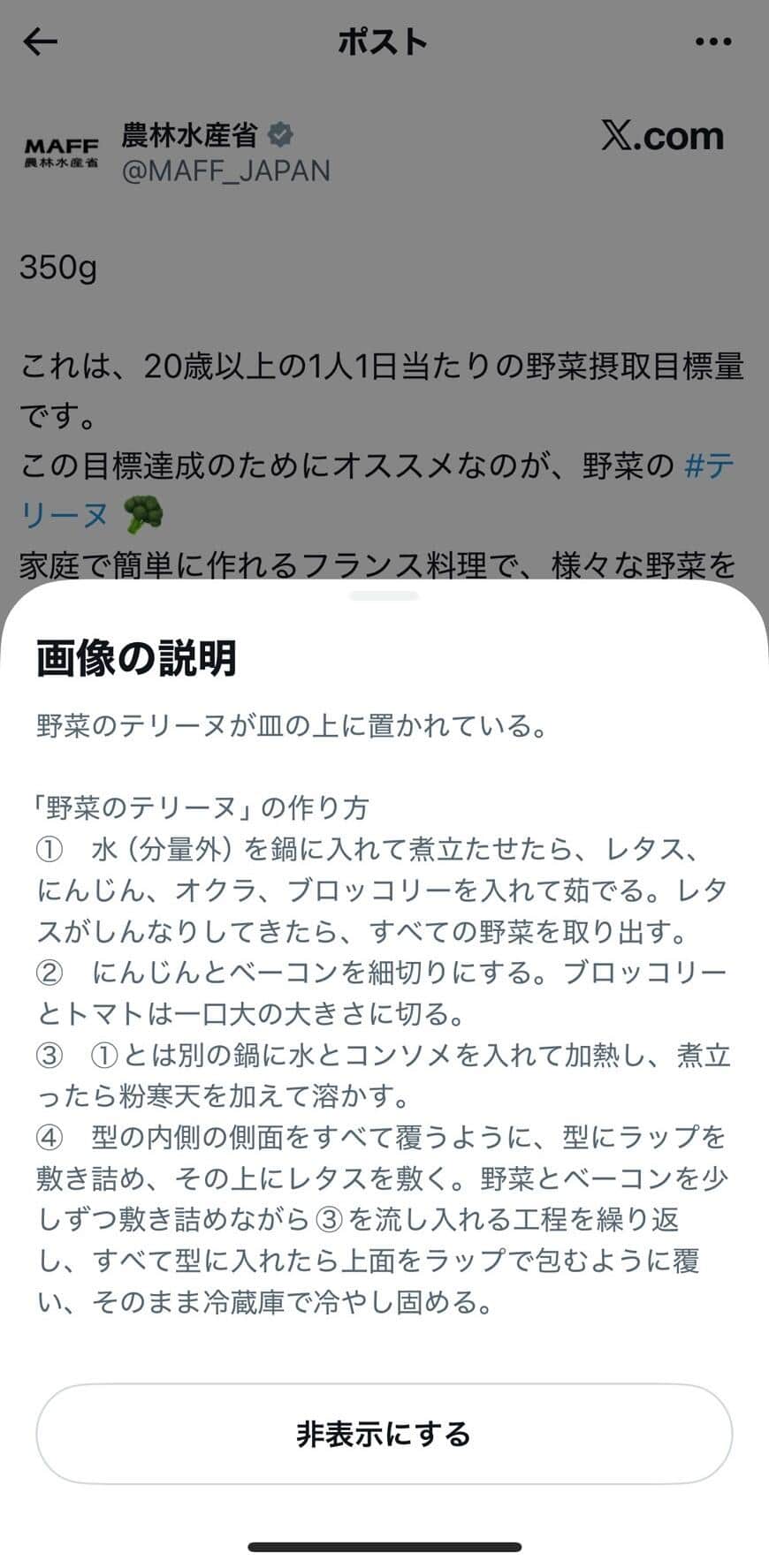
Task: Tap the broccoli emoji in the post
Action: click(141, 512)
